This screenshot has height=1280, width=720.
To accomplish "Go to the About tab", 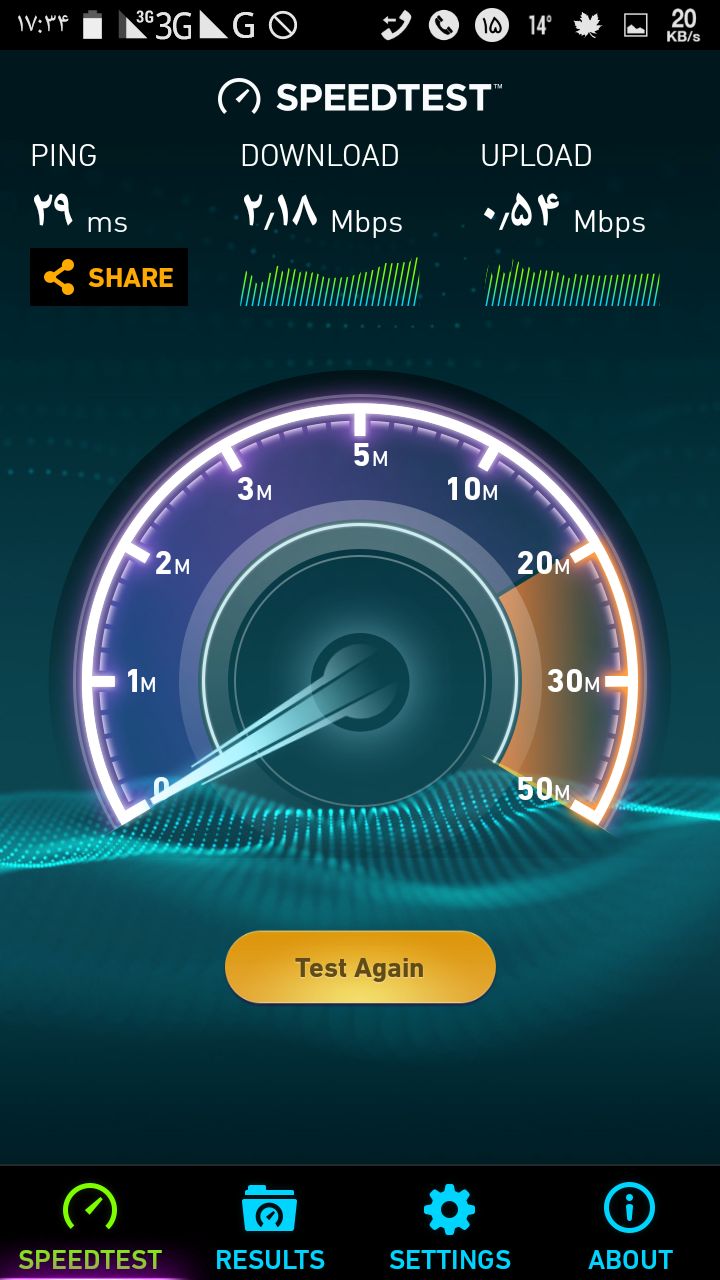I will coord(630,1225).
